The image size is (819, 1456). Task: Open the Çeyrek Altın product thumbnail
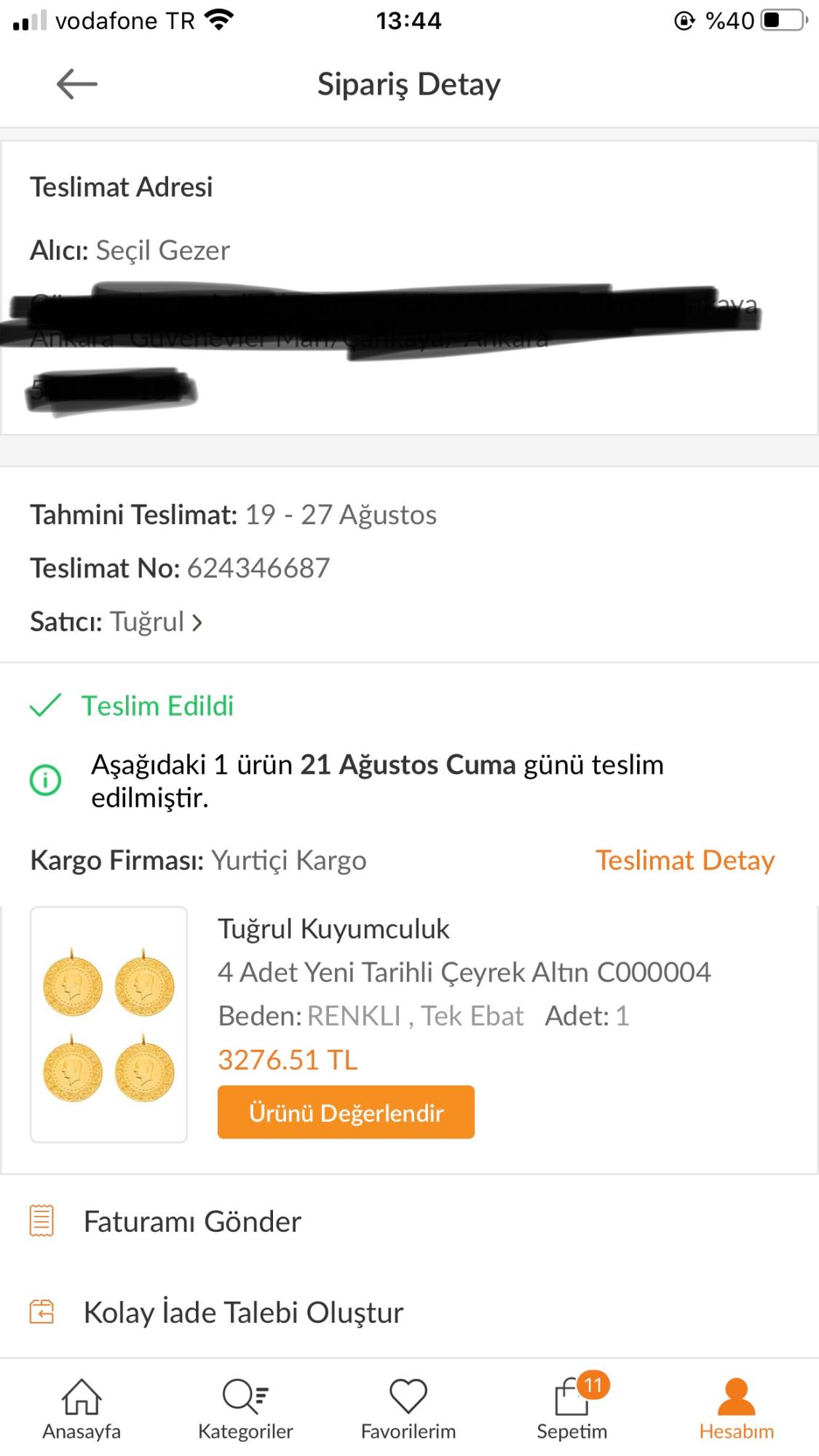(x=108, y=1024)
